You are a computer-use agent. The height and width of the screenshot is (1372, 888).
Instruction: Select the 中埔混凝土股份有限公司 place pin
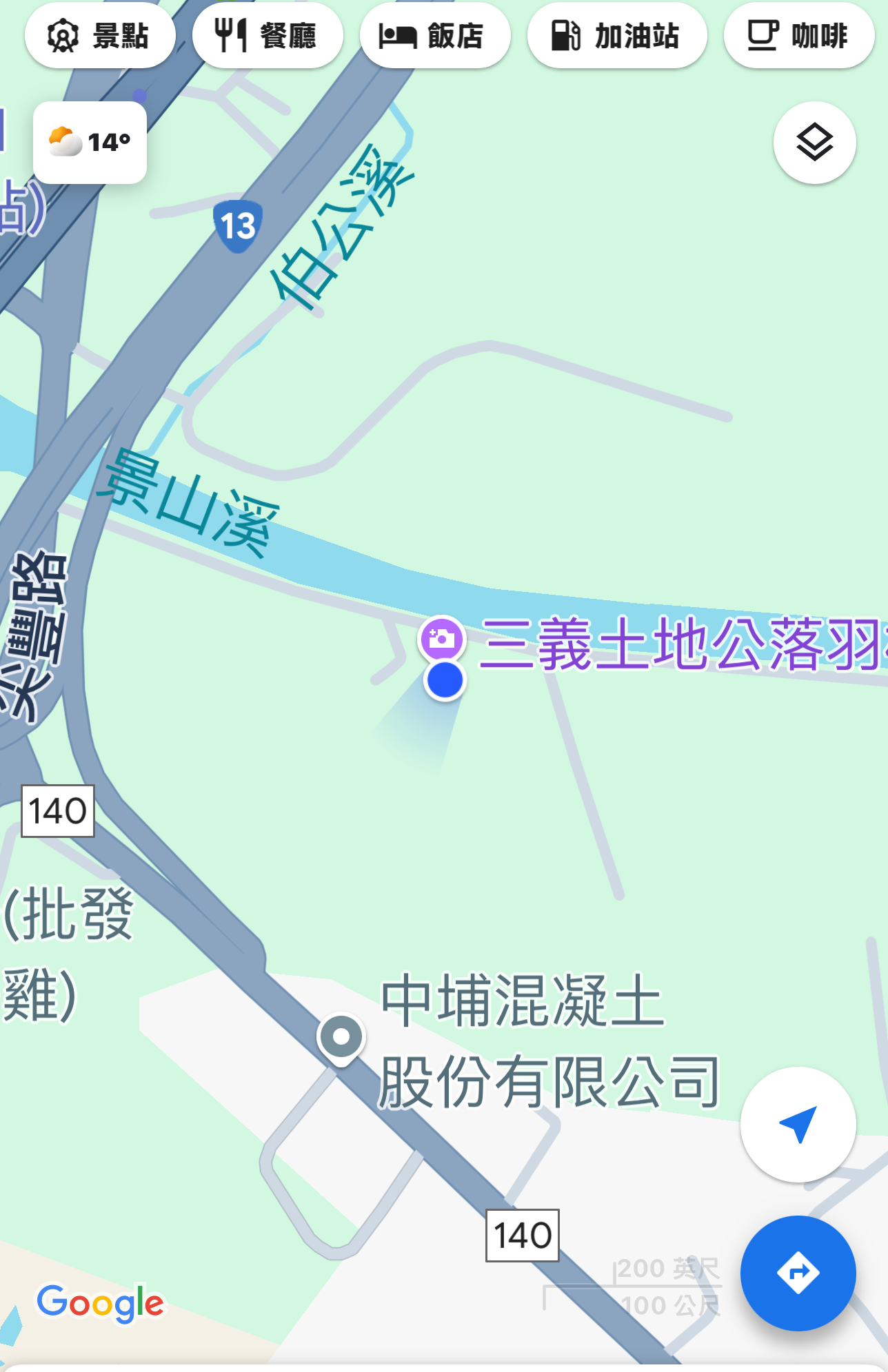[341, 1037]
